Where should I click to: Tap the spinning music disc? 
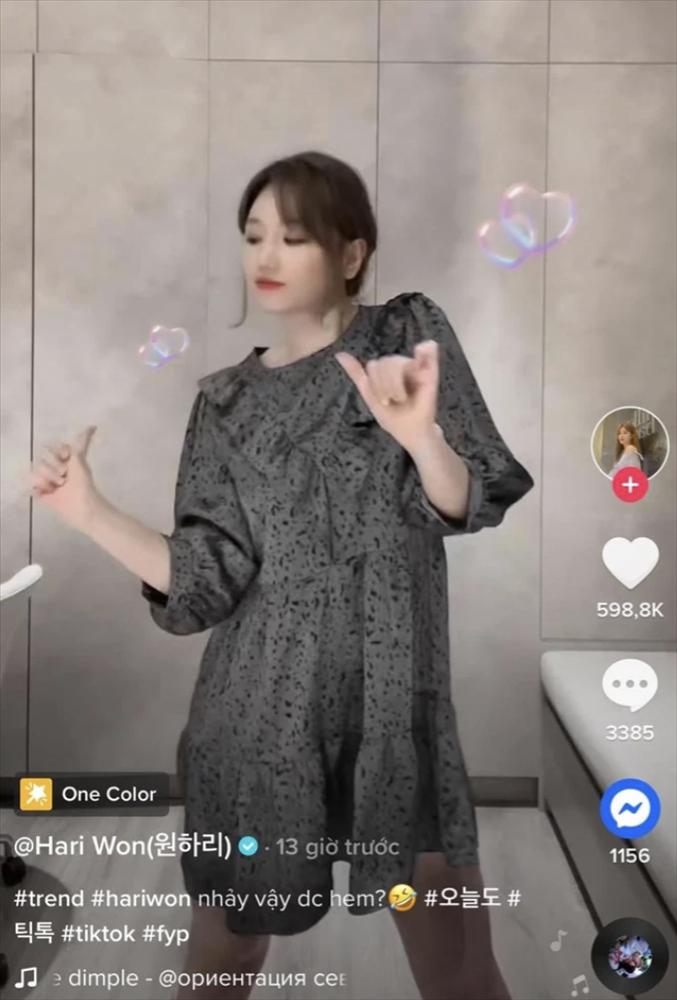click(629, 957)
